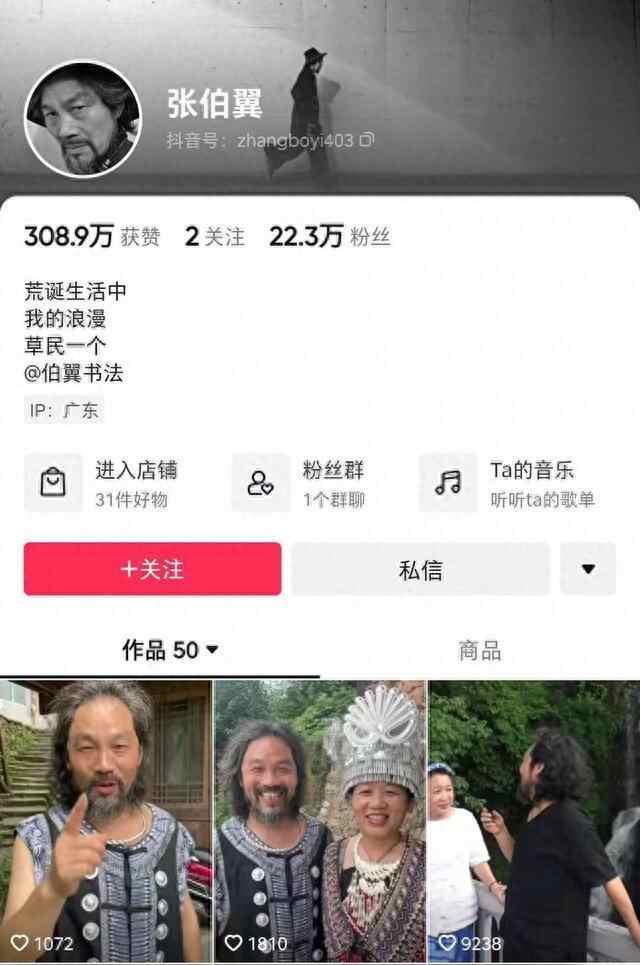Open the video with 9238 likes
Viewport: 640px width, 965px height.
pos(534,820)
